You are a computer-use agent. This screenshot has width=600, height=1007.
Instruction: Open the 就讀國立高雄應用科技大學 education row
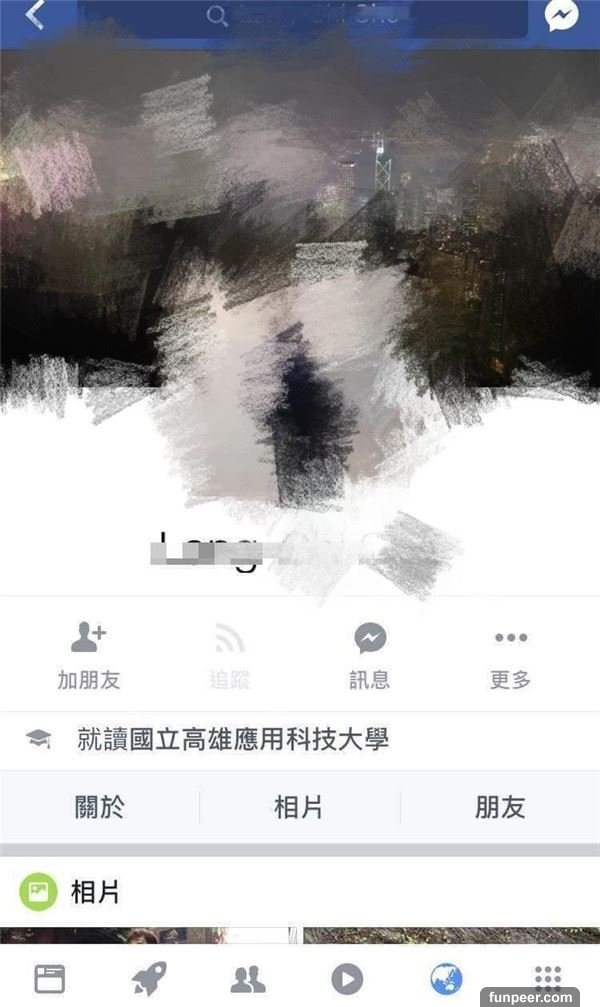(x=232, y=740)
